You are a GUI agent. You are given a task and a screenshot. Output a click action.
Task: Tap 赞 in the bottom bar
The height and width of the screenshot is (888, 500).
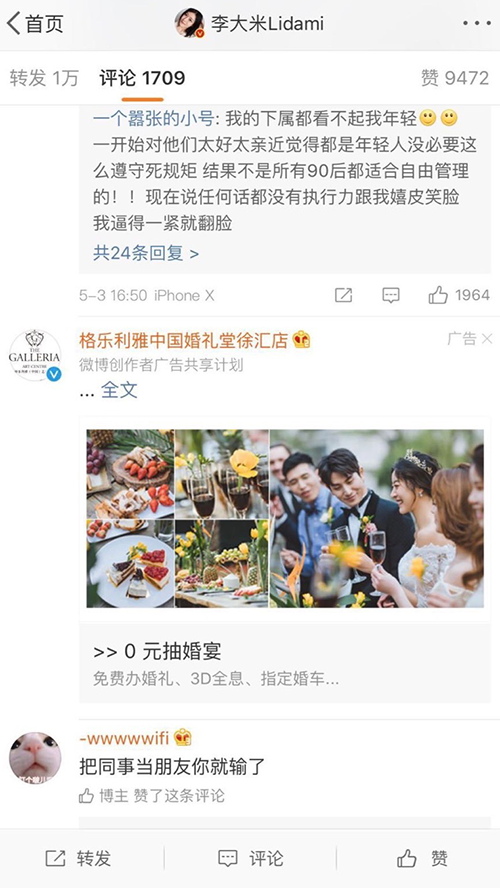point(422,859)
